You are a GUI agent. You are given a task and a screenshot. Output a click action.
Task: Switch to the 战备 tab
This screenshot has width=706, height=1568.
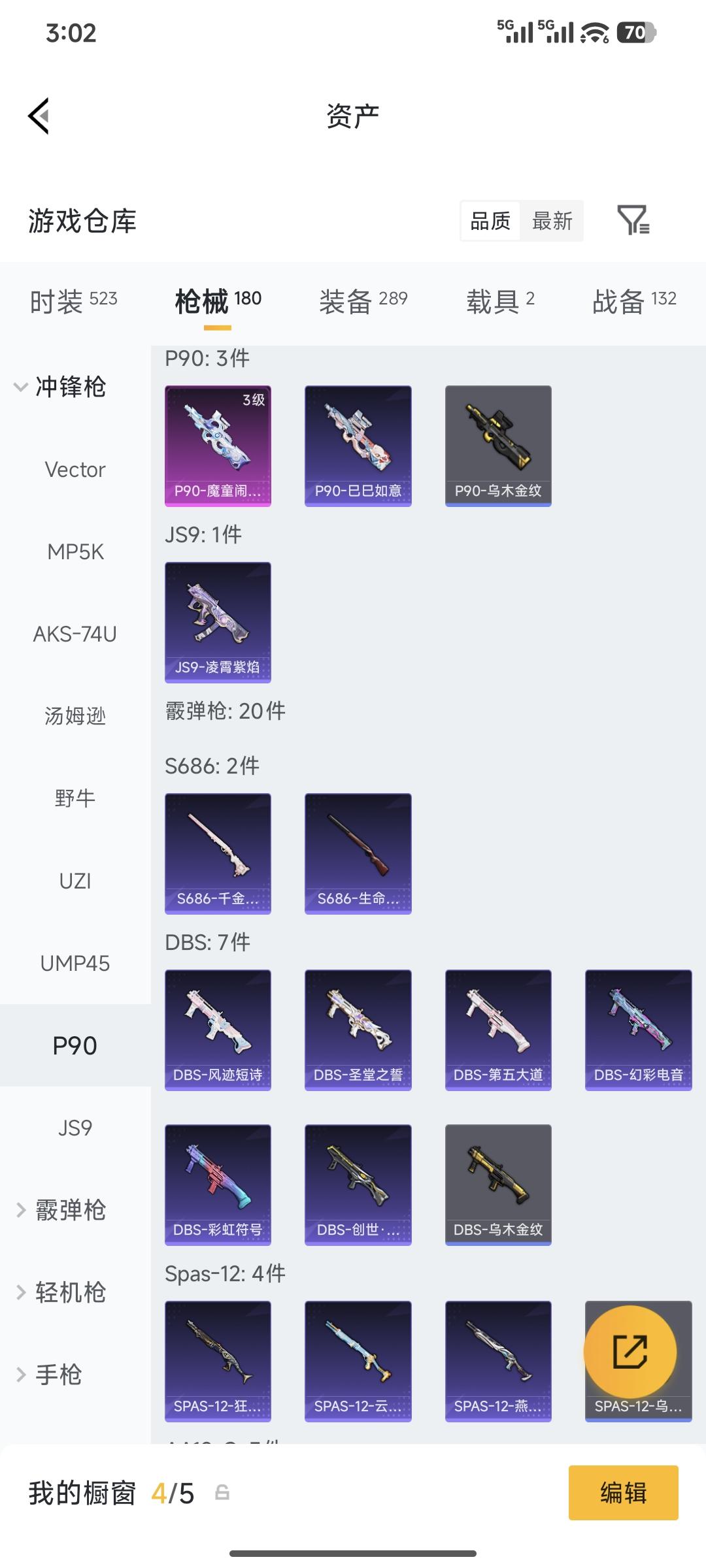(633, 301)
